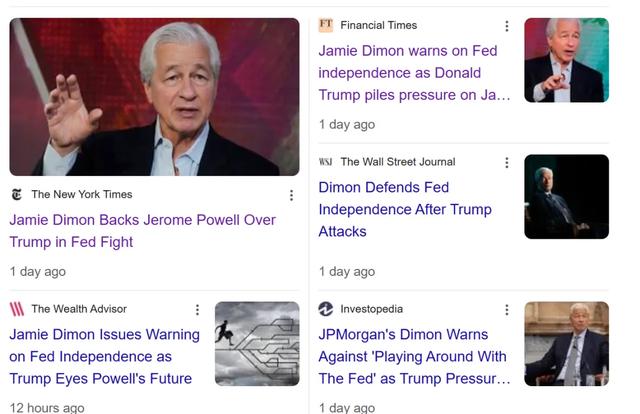Tap the menu dots for The Wealth Advisor story
640x414 pixels.
197,310
